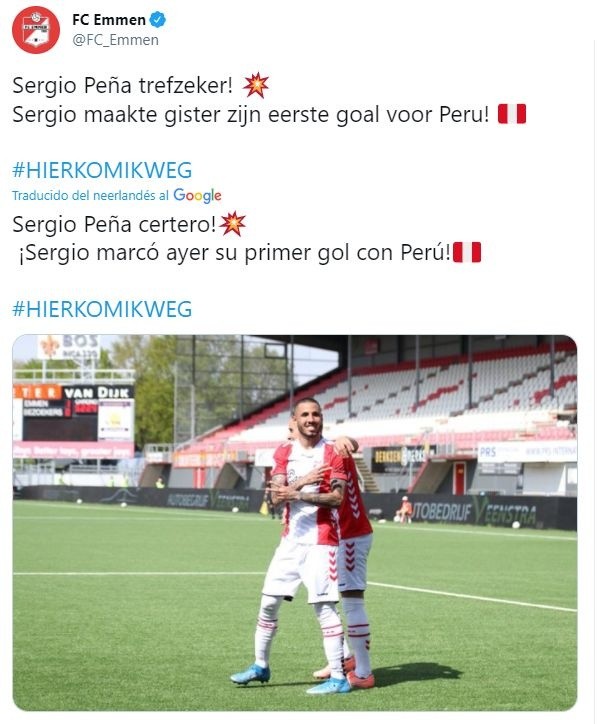Open the @FC_Emmen handle link
600x724 pixels.
(115, 40)
